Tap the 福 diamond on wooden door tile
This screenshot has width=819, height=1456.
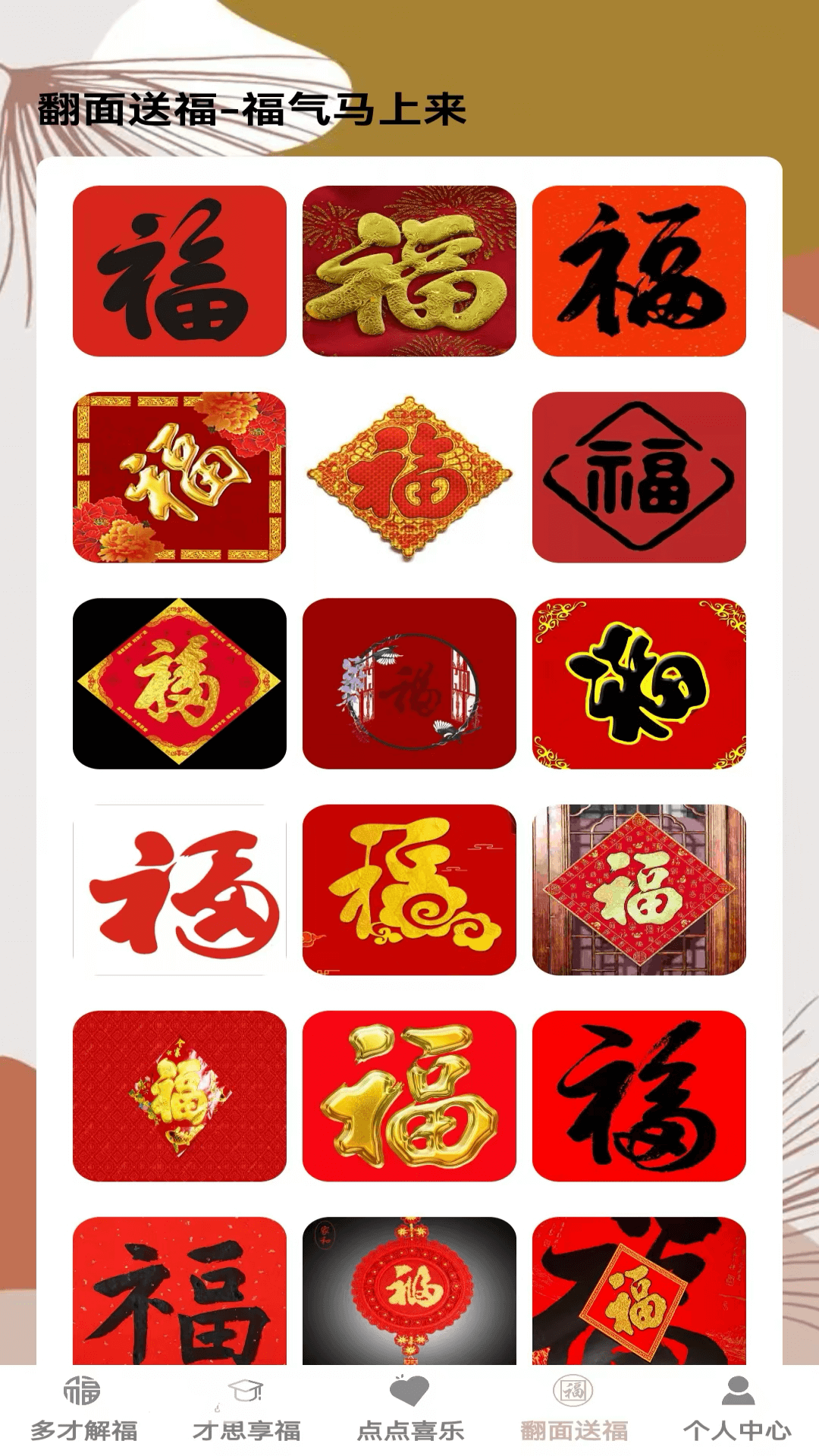click(639, 890)
